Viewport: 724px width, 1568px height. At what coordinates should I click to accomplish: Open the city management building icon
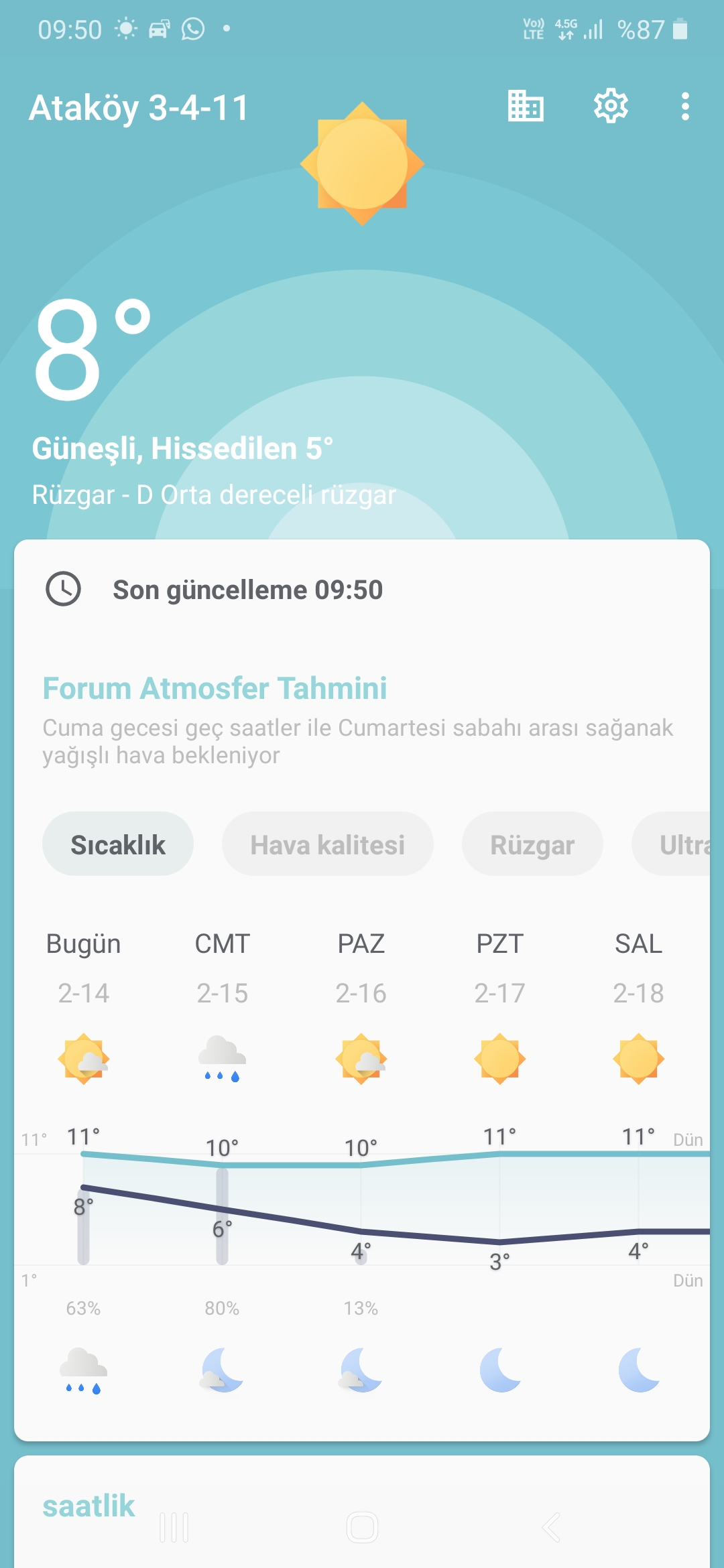[x=526, y=106]
